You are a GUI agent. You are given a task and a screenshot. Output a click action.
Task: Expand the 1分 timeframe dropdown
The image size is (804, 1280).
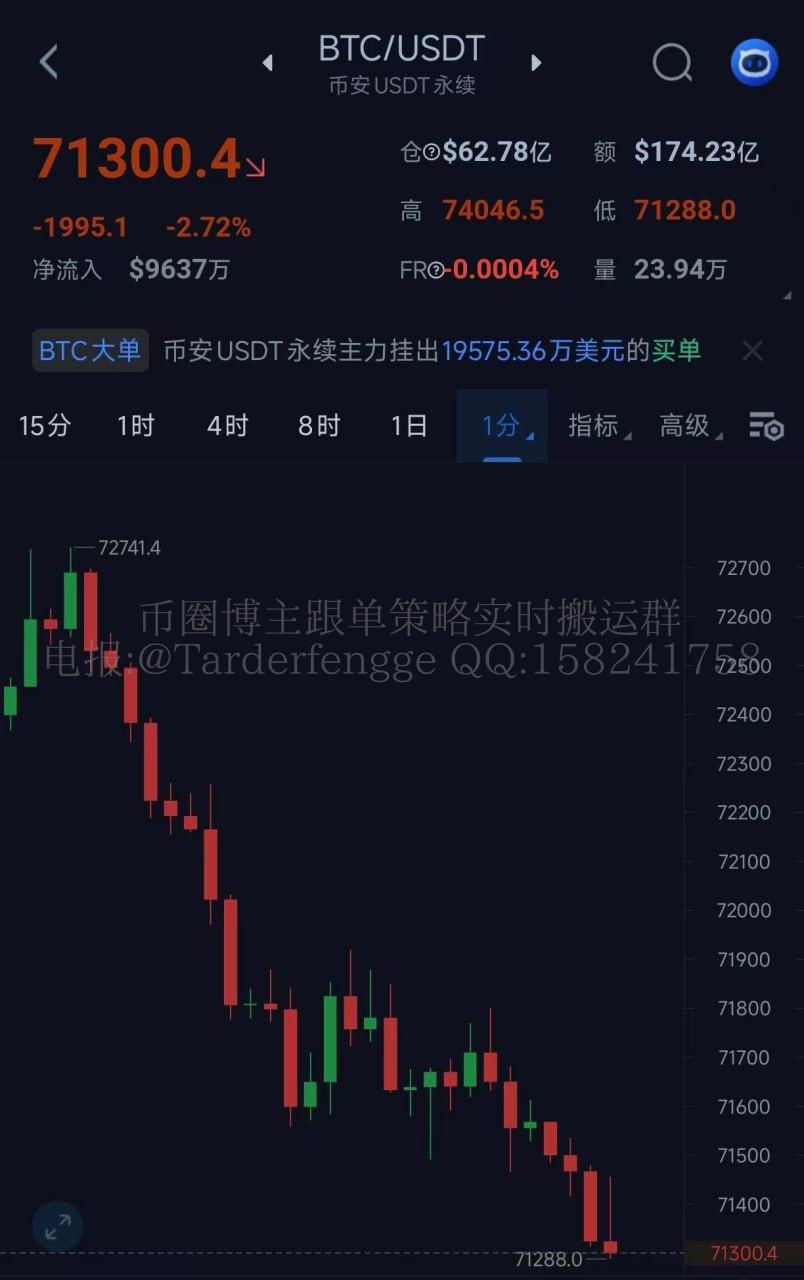502,426
